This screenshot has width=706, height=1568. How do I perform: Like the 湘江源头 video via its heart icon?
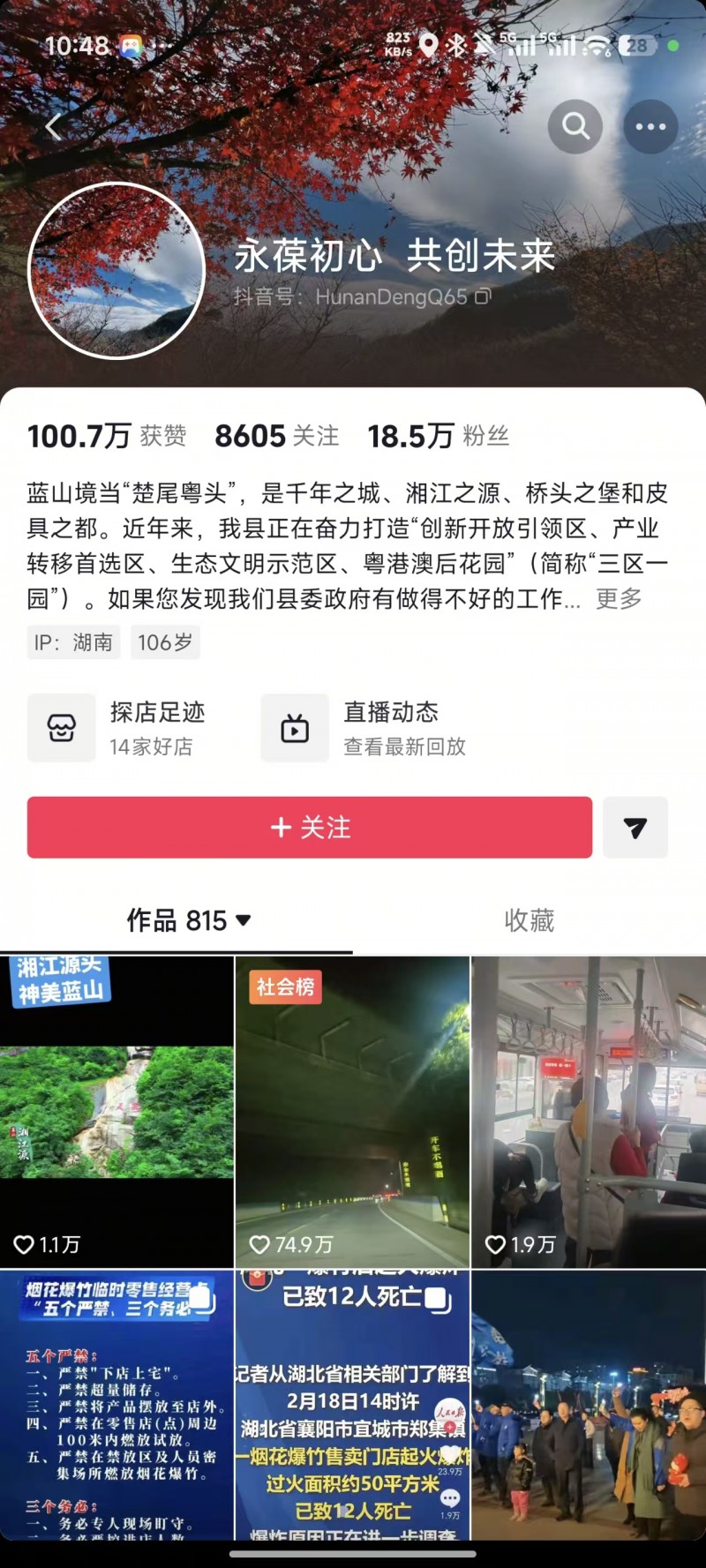click(25, 1244)
